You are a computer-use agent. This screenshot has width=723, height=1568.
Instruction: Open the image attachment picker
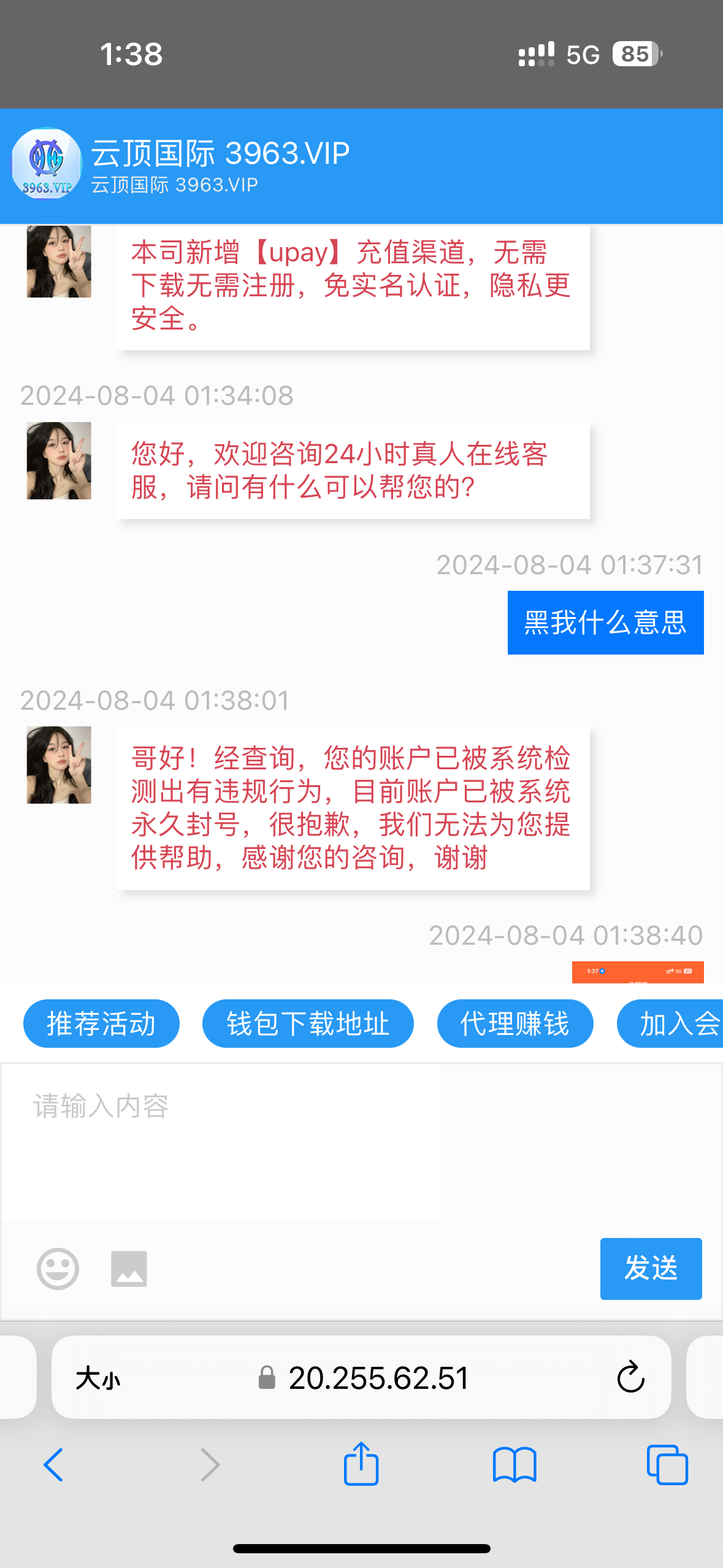click(x=129, y=1269)
